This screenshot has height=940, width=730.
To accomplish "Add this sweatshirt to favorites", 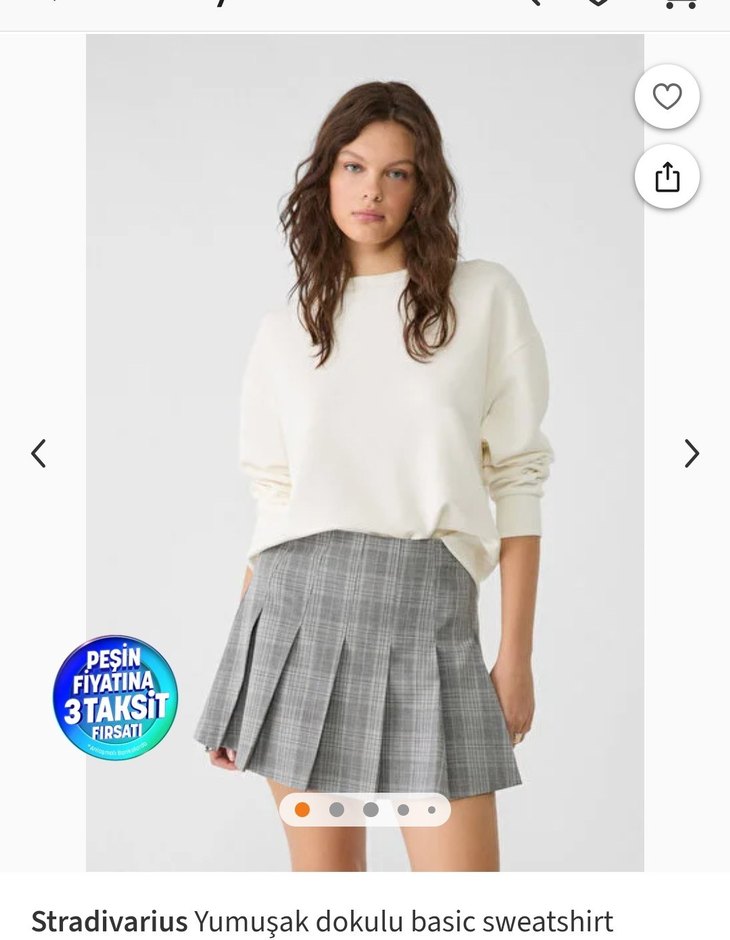I will coord(667,97).
